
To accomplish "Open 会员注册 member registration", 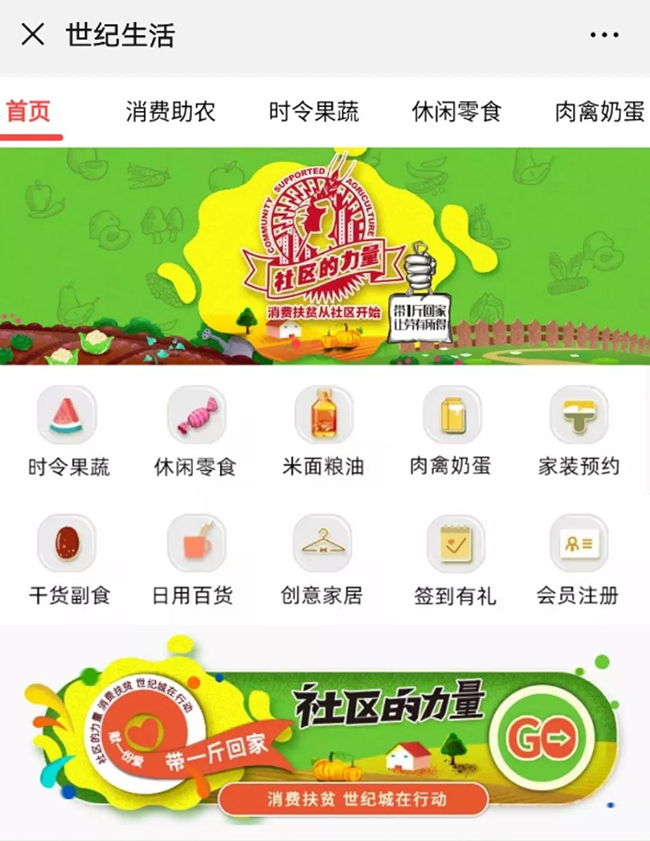I will [578, 544].
